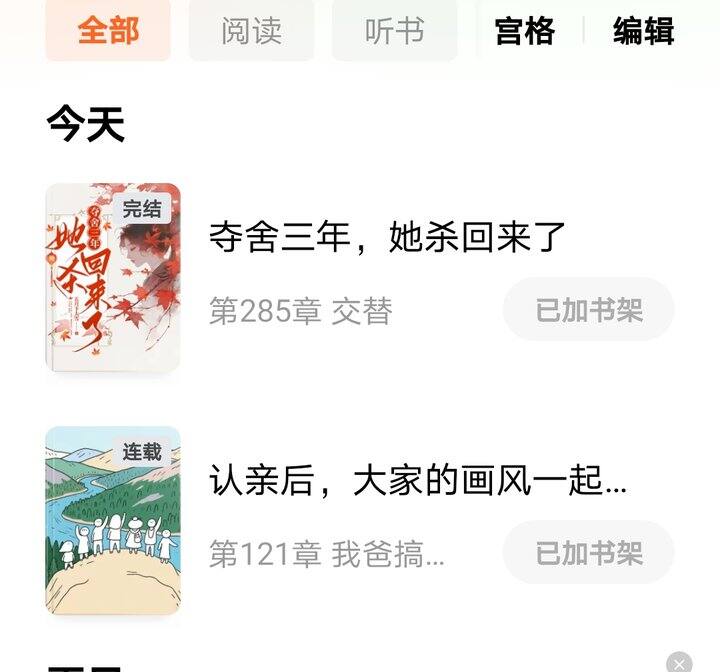Image resolution: width=720 pixels, height=672 pixels.
Task: Switch to the 阅读 tab
Action: (x=251, y=31)
